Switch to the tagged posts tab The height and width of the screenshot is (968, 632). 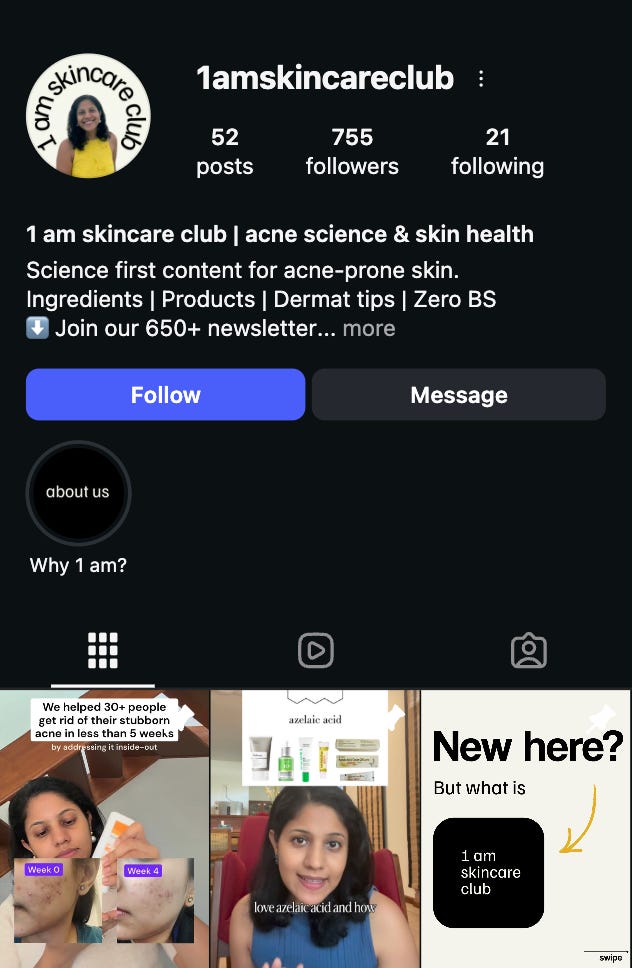pos(528,651)
